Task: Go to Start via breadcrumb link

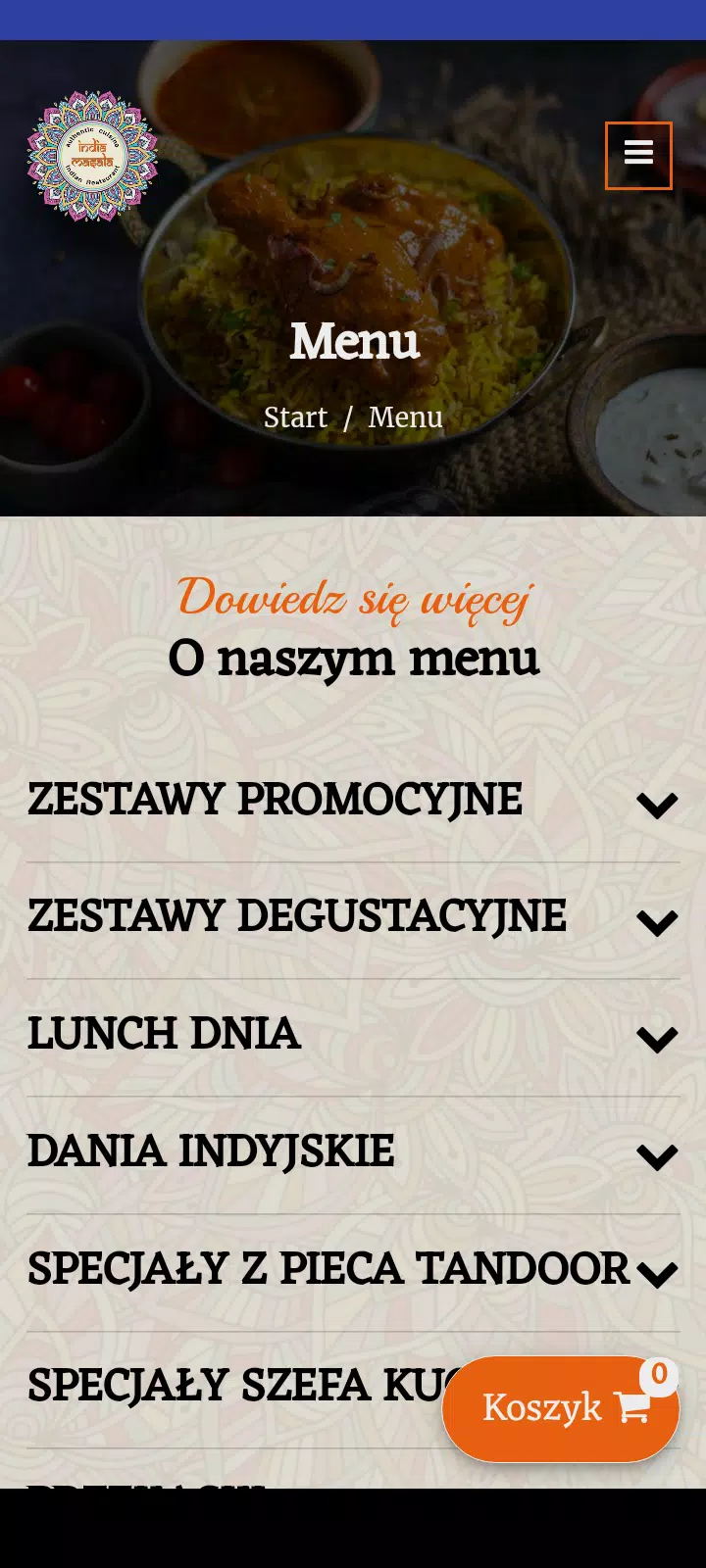Action: pos(295,417)
